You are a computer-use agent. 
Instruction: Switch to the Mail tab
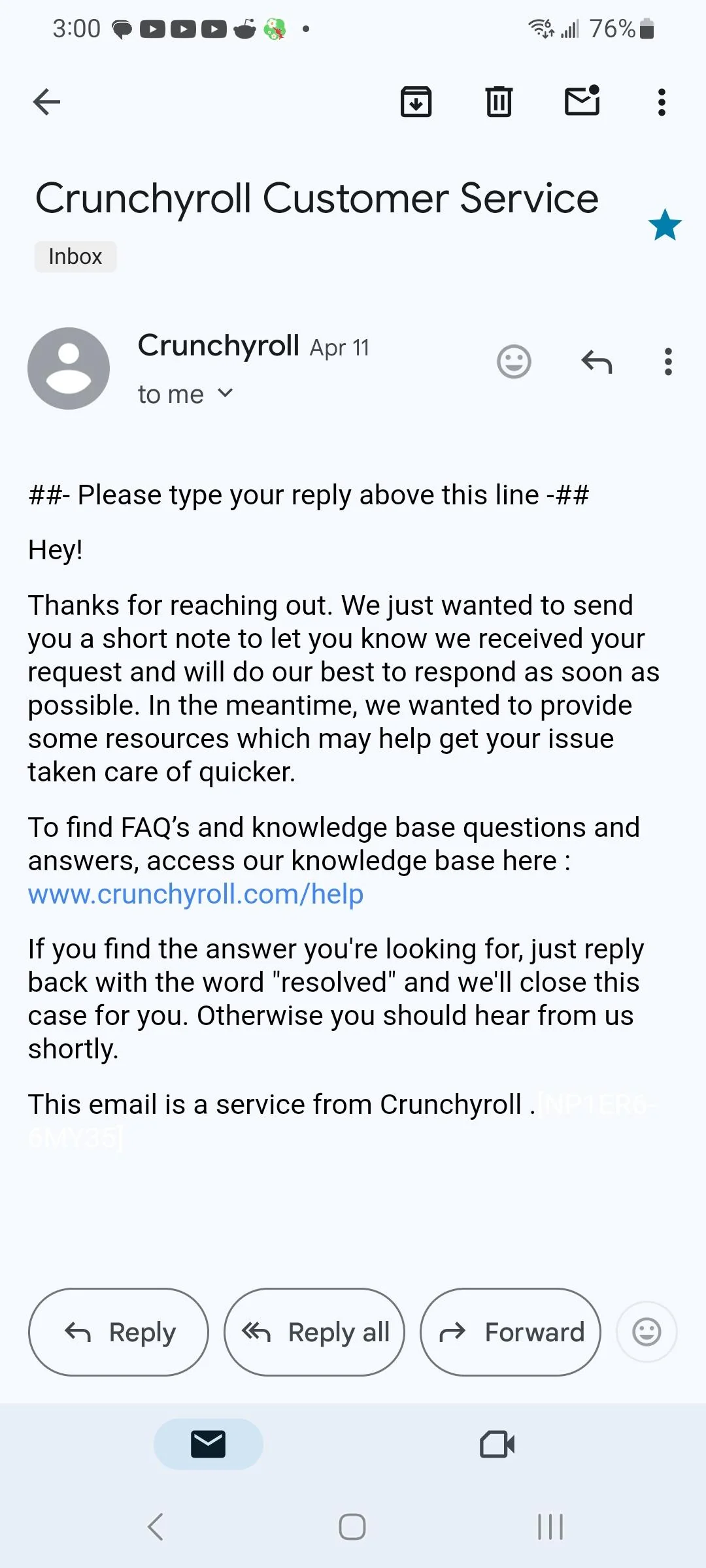click(x=209, y=1444)
